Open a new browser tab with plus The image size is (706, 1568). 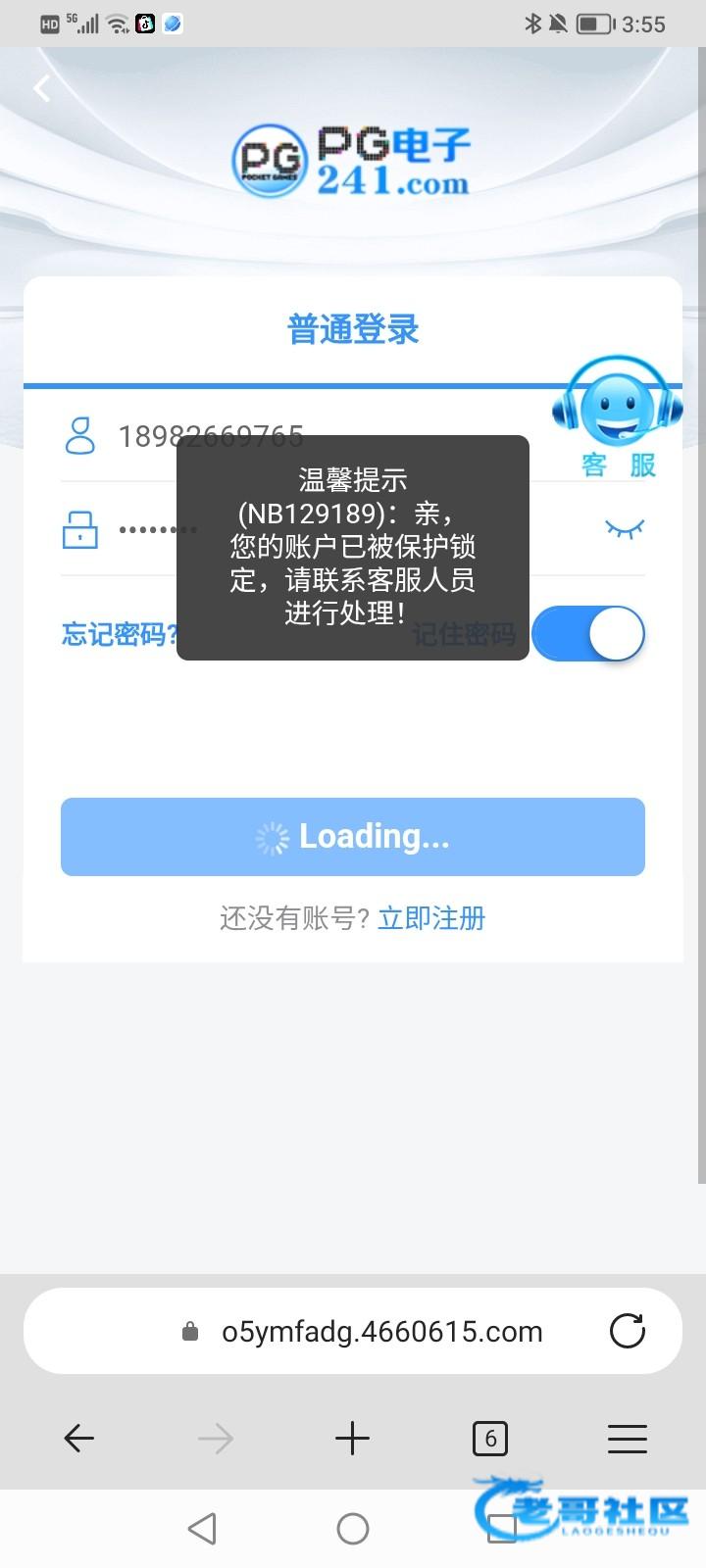352,1439
